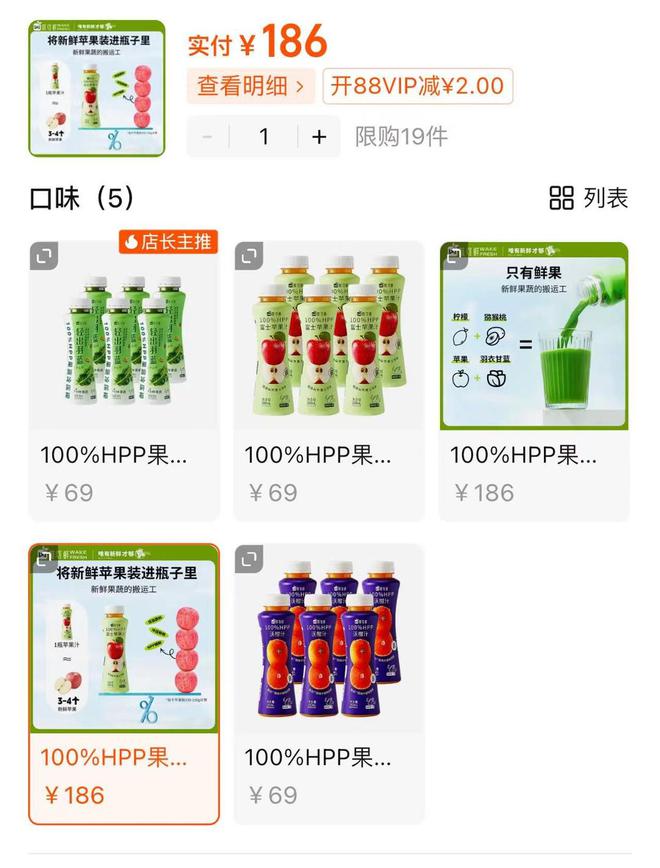
Task: Choose the ¥69 apple juice six-pack flavor
Action: click(x=328, y=380)
